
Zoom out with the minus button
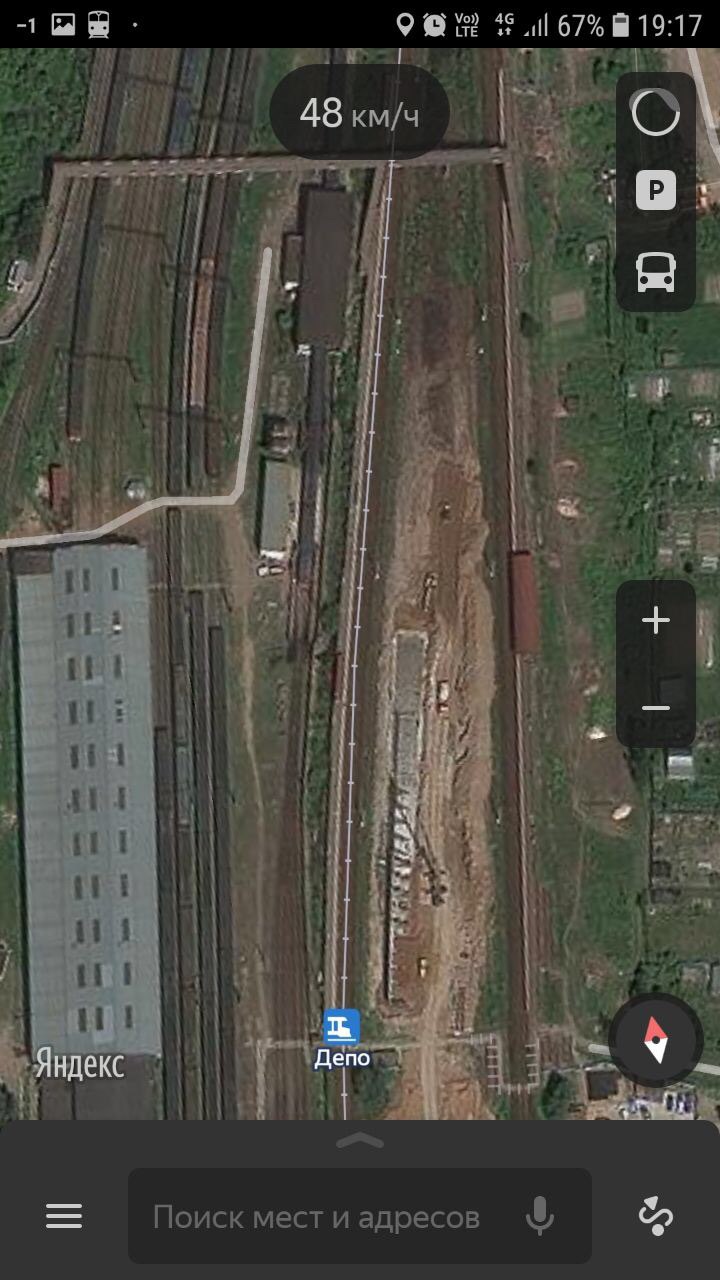point(656,708)
